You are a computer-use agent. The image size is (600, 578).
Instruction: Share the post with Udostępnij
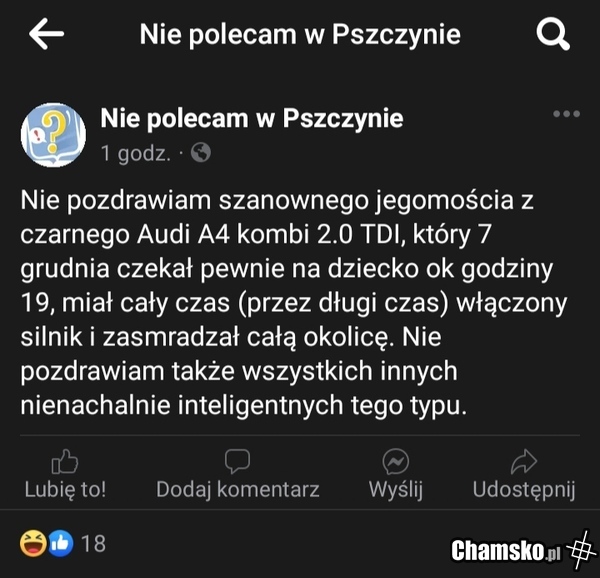tap(524, 474)
